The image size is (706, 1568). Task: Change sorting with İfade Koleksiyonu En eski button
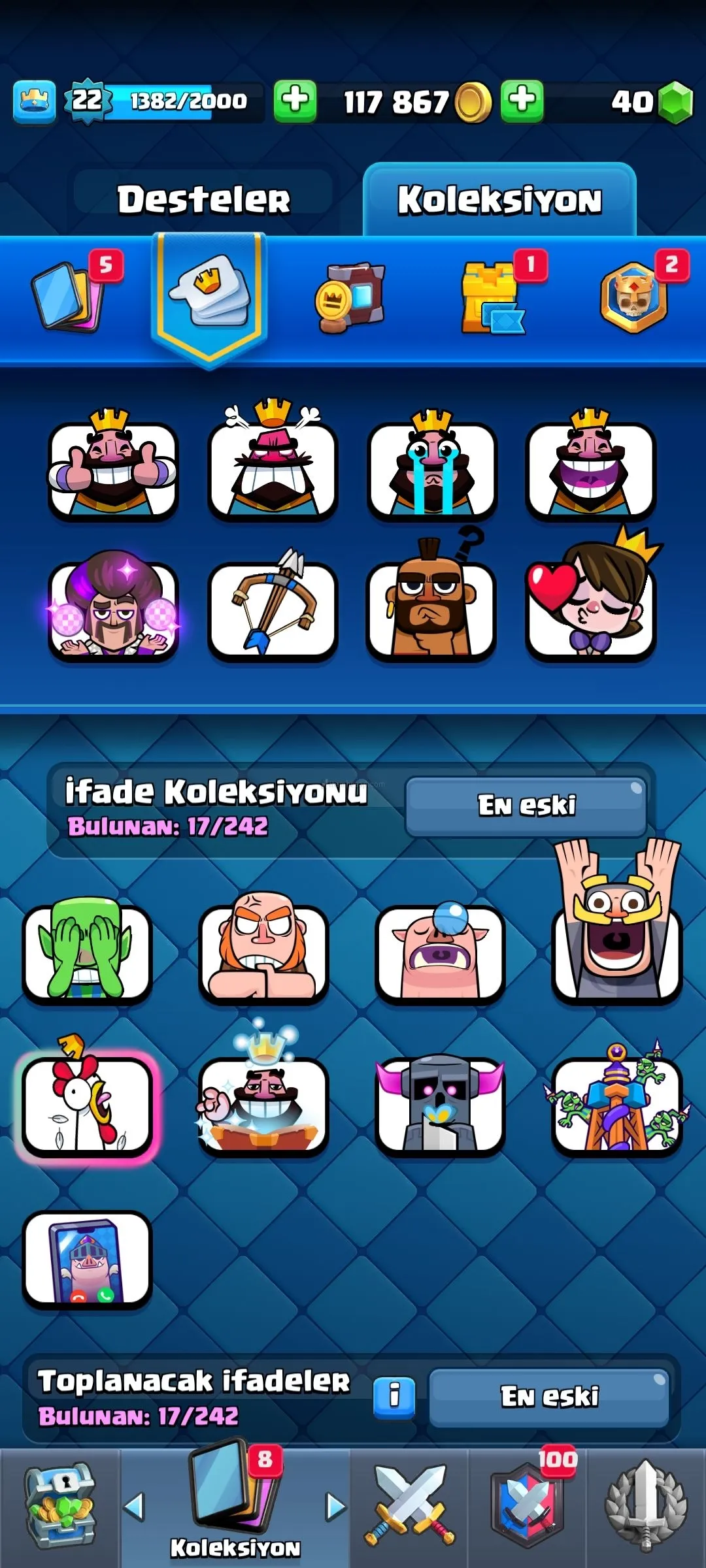pos(526,806)
